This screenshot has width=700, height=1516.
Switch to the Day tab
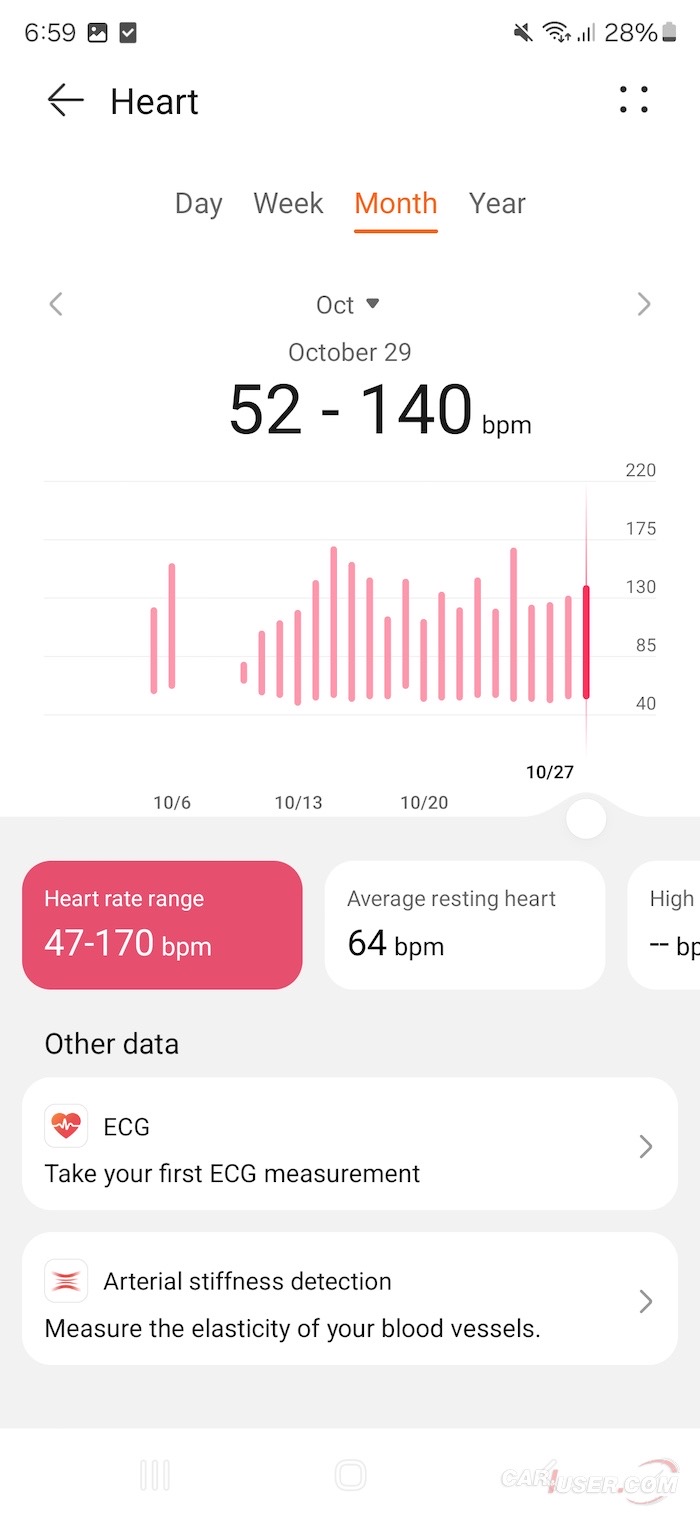(198, 204)
